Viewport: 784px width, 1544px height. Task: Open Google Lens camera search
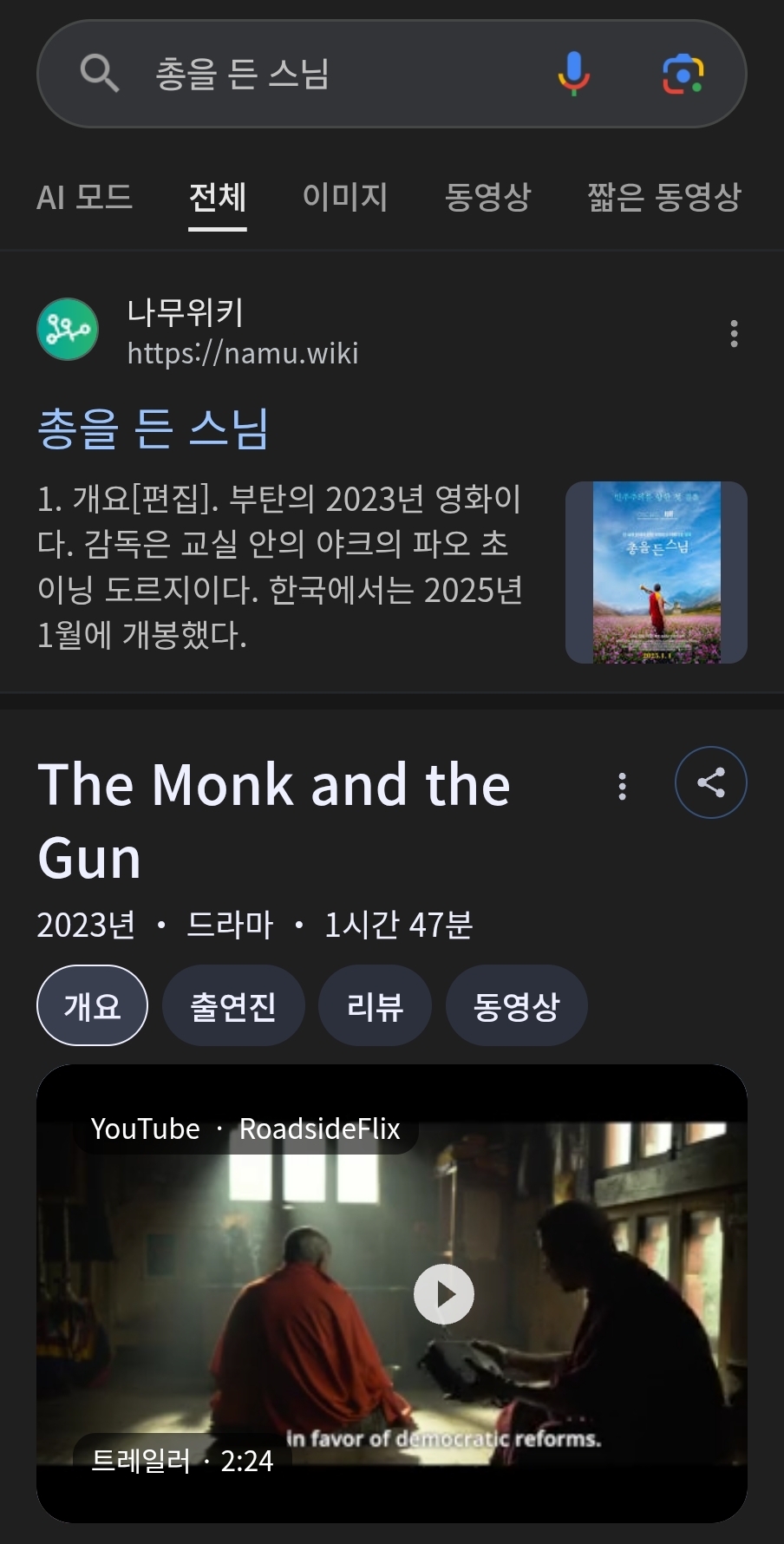[x=683, y=74]
